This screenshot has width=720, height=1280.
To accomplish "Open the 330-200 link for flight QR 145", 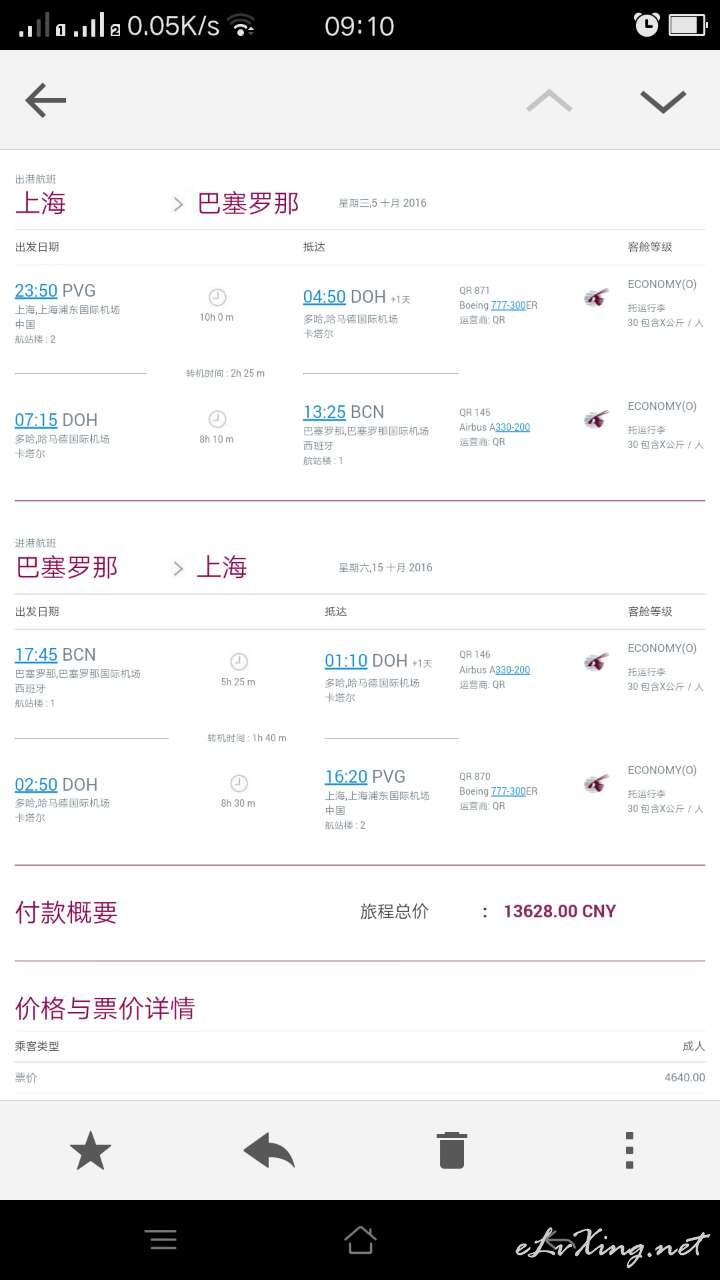I will tap(513, 427).
